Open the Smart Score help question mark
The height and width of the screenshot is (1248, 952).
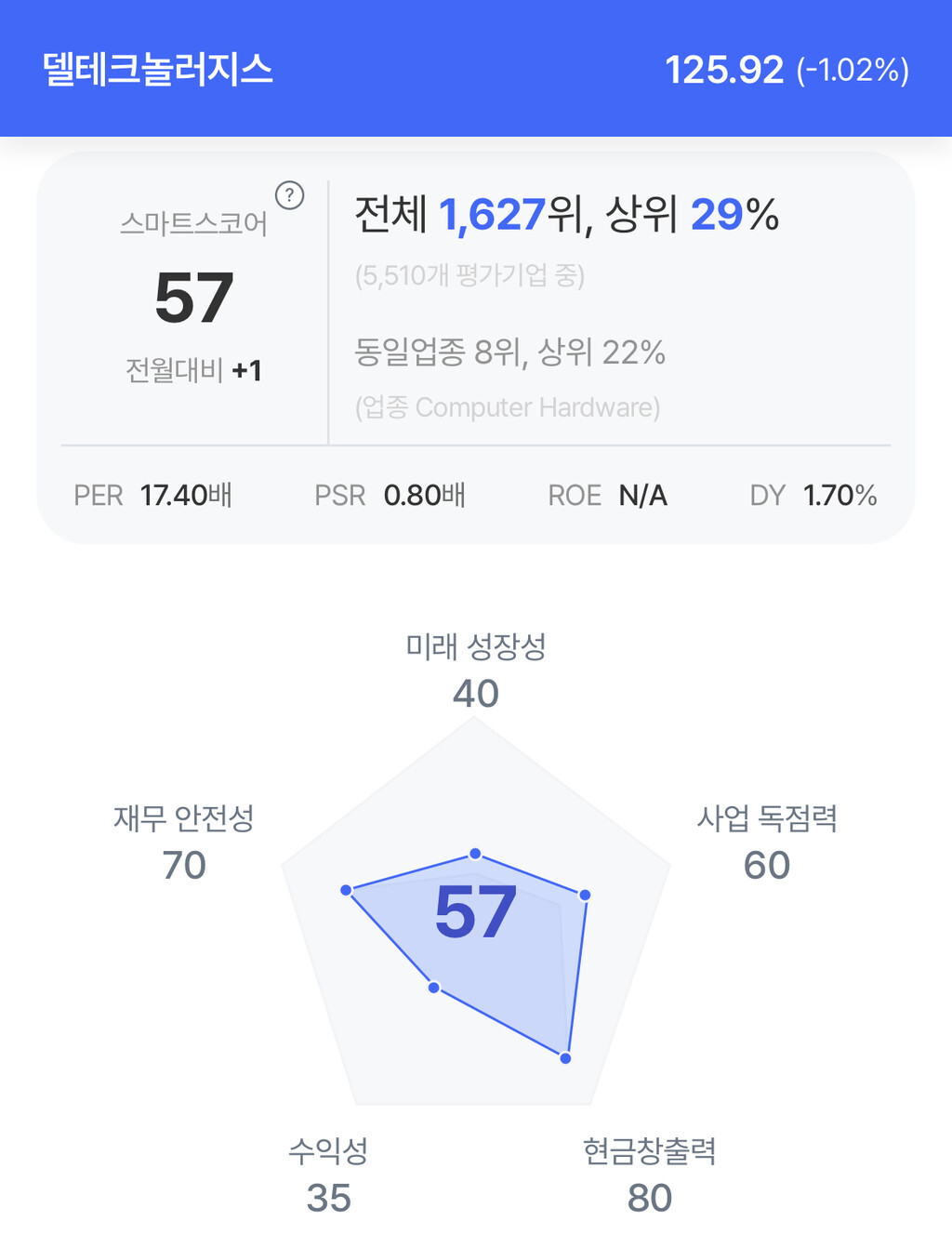289,195
